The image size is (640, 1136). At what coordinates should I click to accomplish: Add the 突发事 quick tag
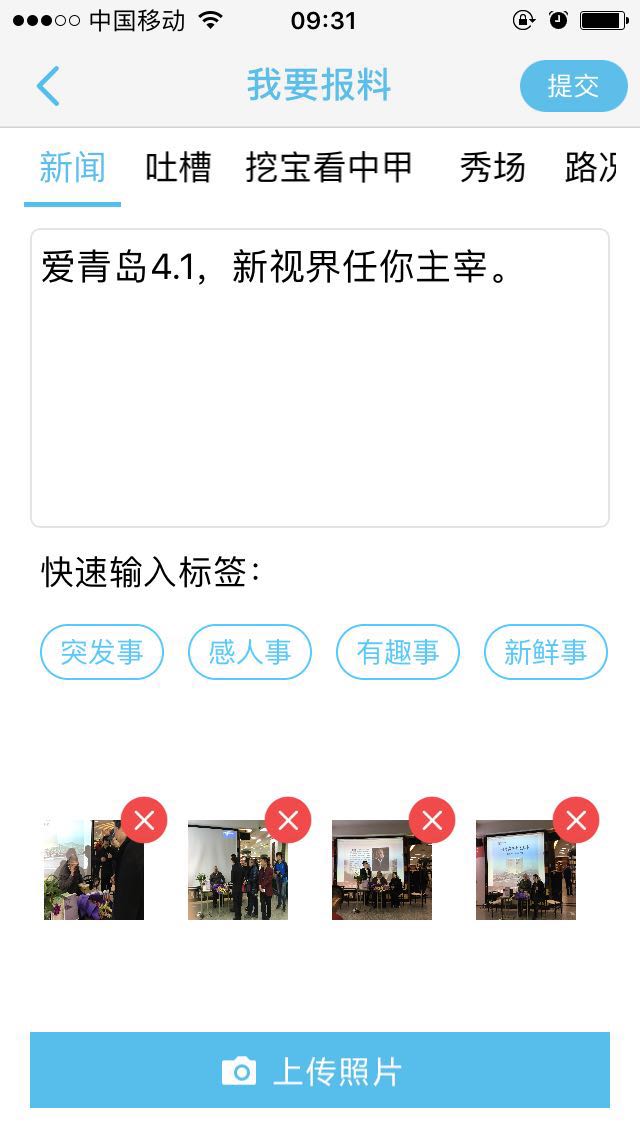click(x=101, y=652)
